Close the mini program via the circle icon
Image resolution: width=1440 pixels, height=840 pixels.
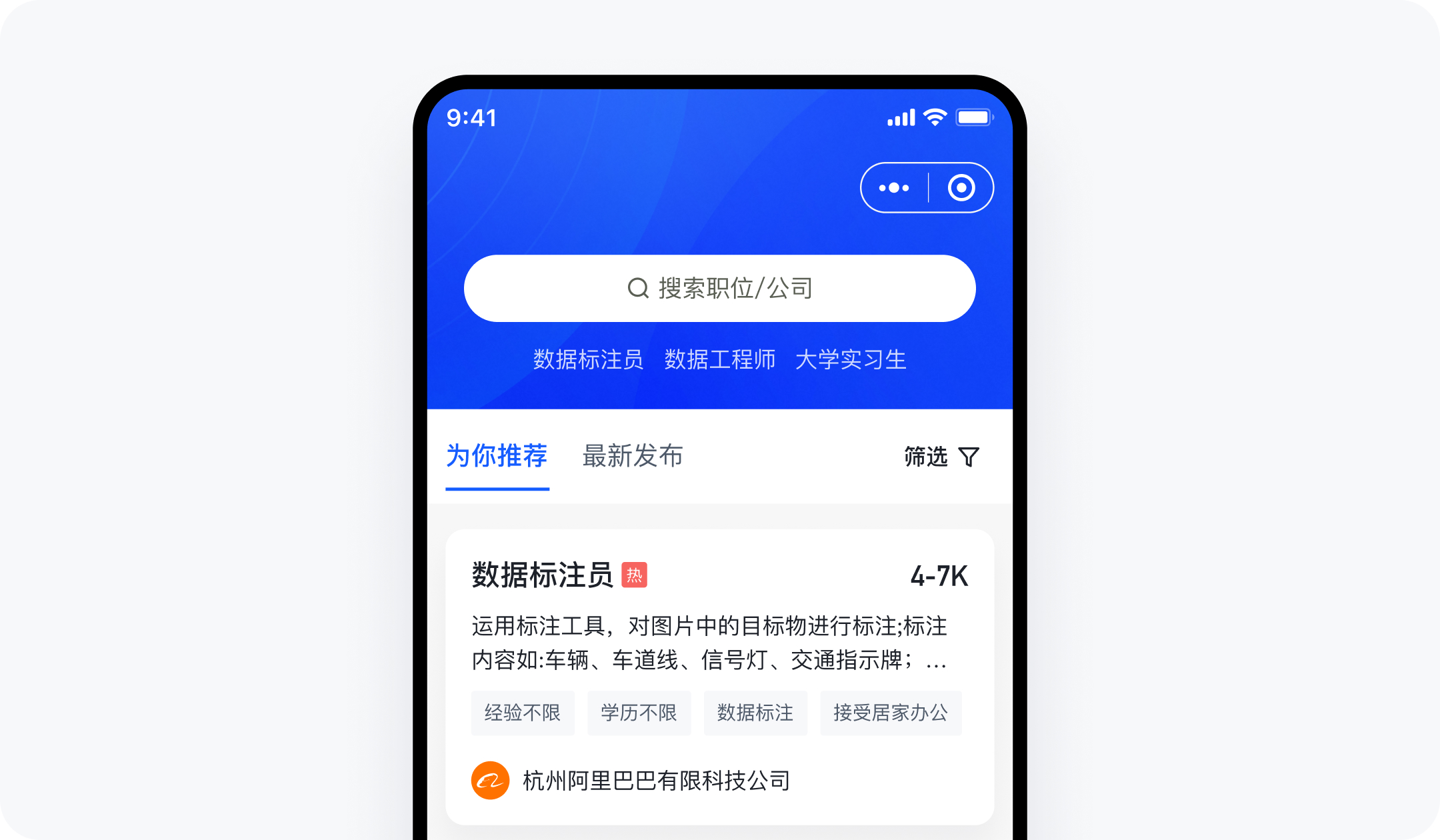(x=961, y=188)
